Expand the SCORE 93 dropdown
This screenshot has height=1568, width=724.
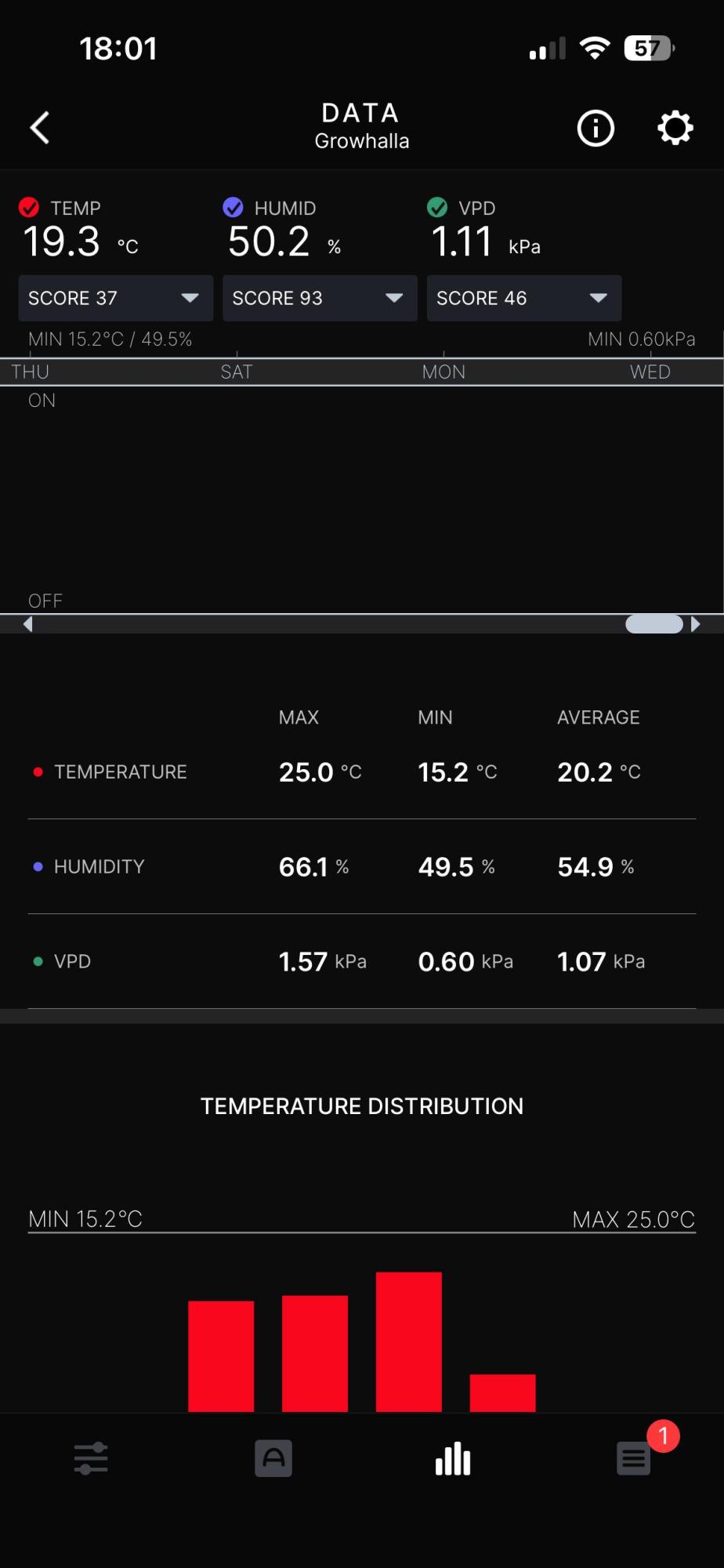(x=320, y=298)
